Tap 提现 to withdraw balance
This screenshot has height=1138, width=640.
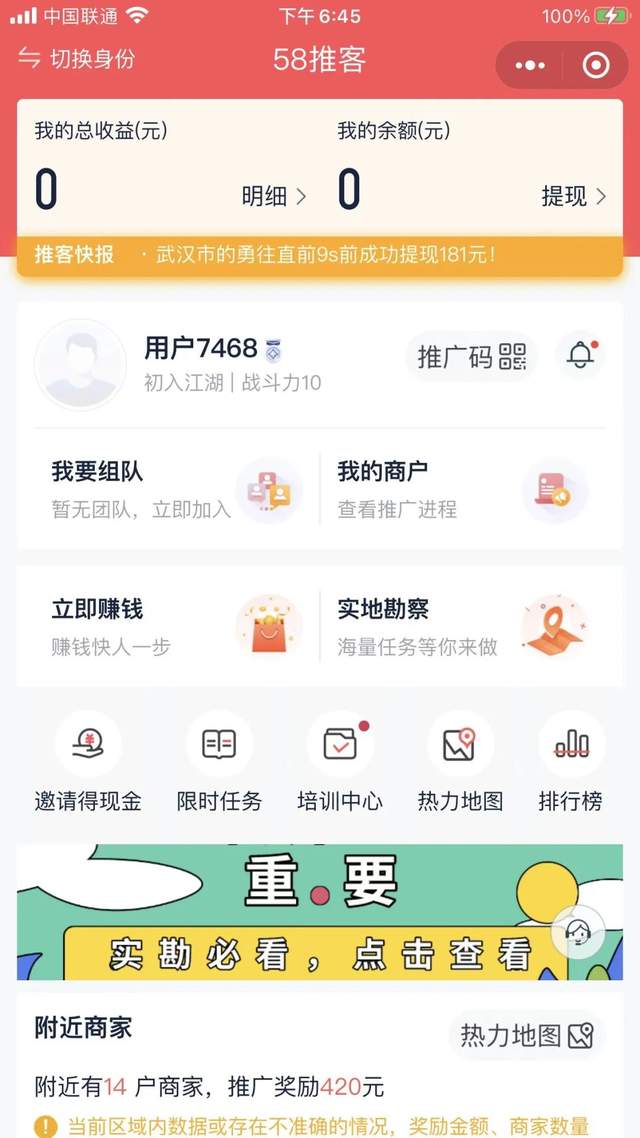point(573,196)
